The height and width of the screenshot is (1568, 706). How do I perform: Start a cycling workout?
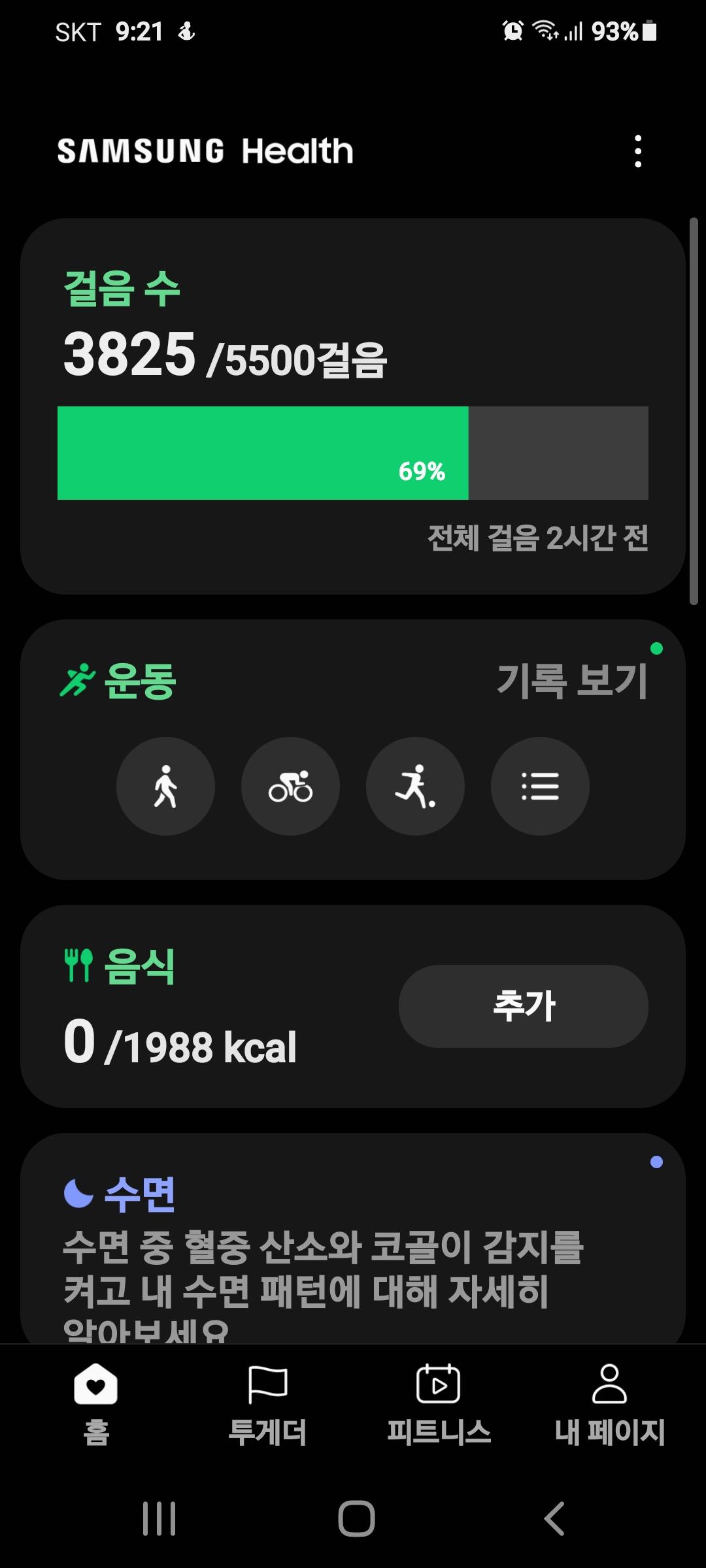[x=290, y=786]
